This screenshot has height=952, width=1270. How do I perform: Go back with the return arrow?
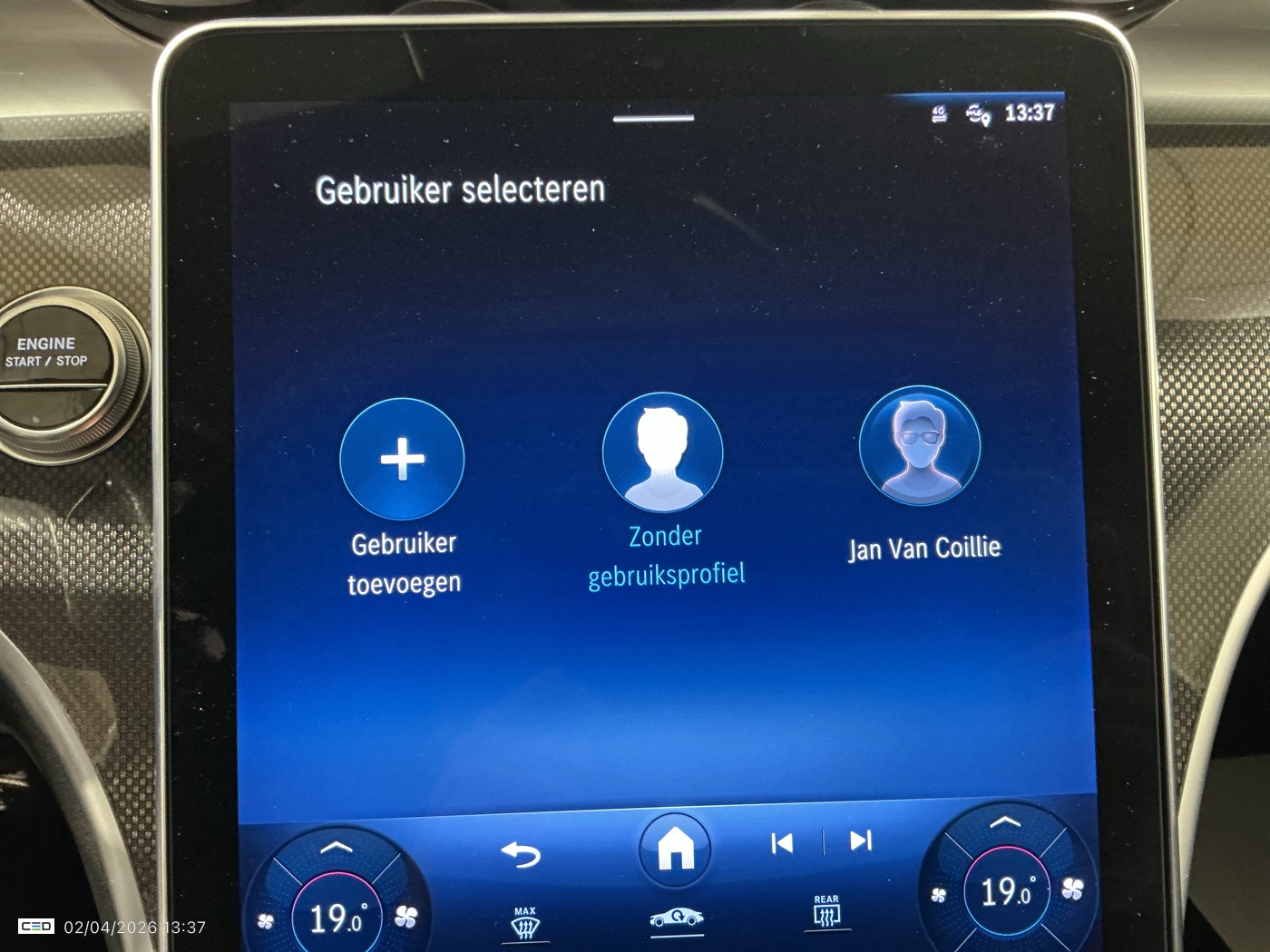coord(521,854)
